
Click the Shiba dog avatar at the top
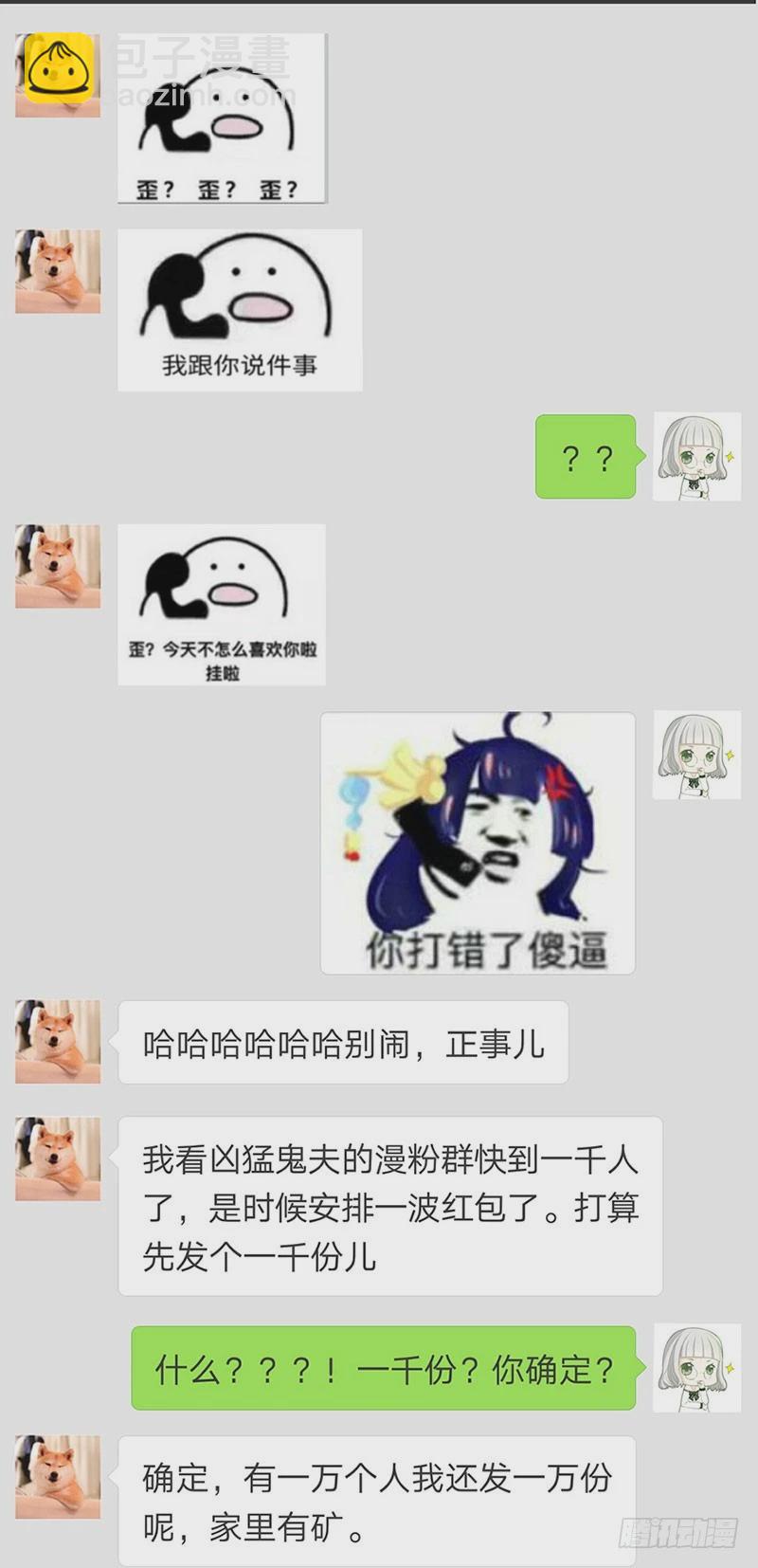[57, 272]
